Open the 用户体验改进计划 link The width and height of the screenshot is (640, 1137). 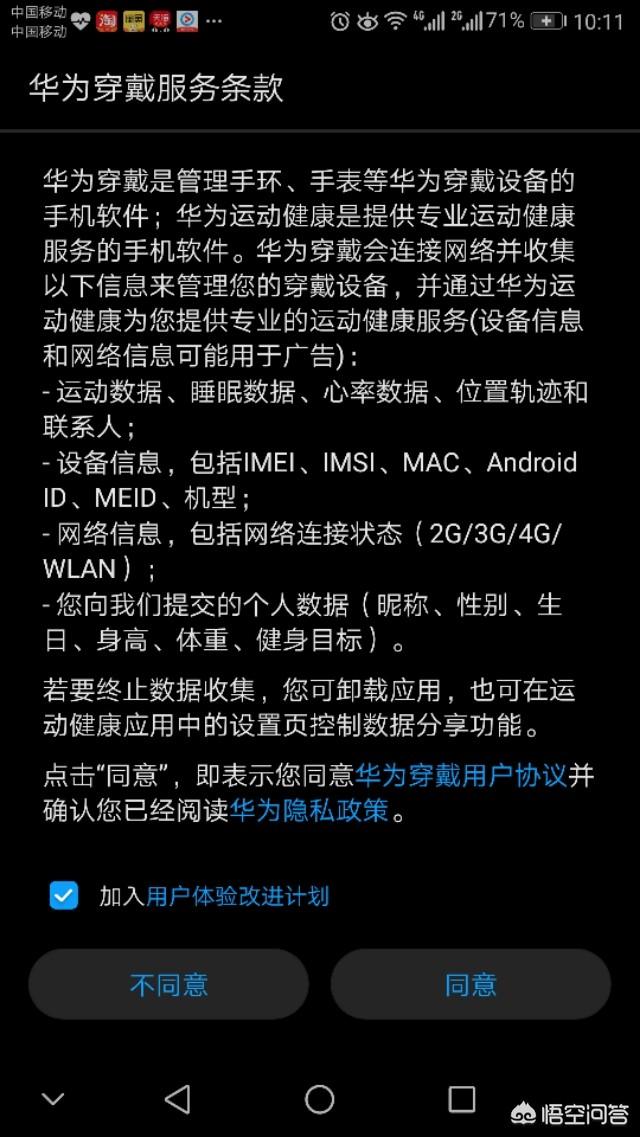tap(237, 896)
